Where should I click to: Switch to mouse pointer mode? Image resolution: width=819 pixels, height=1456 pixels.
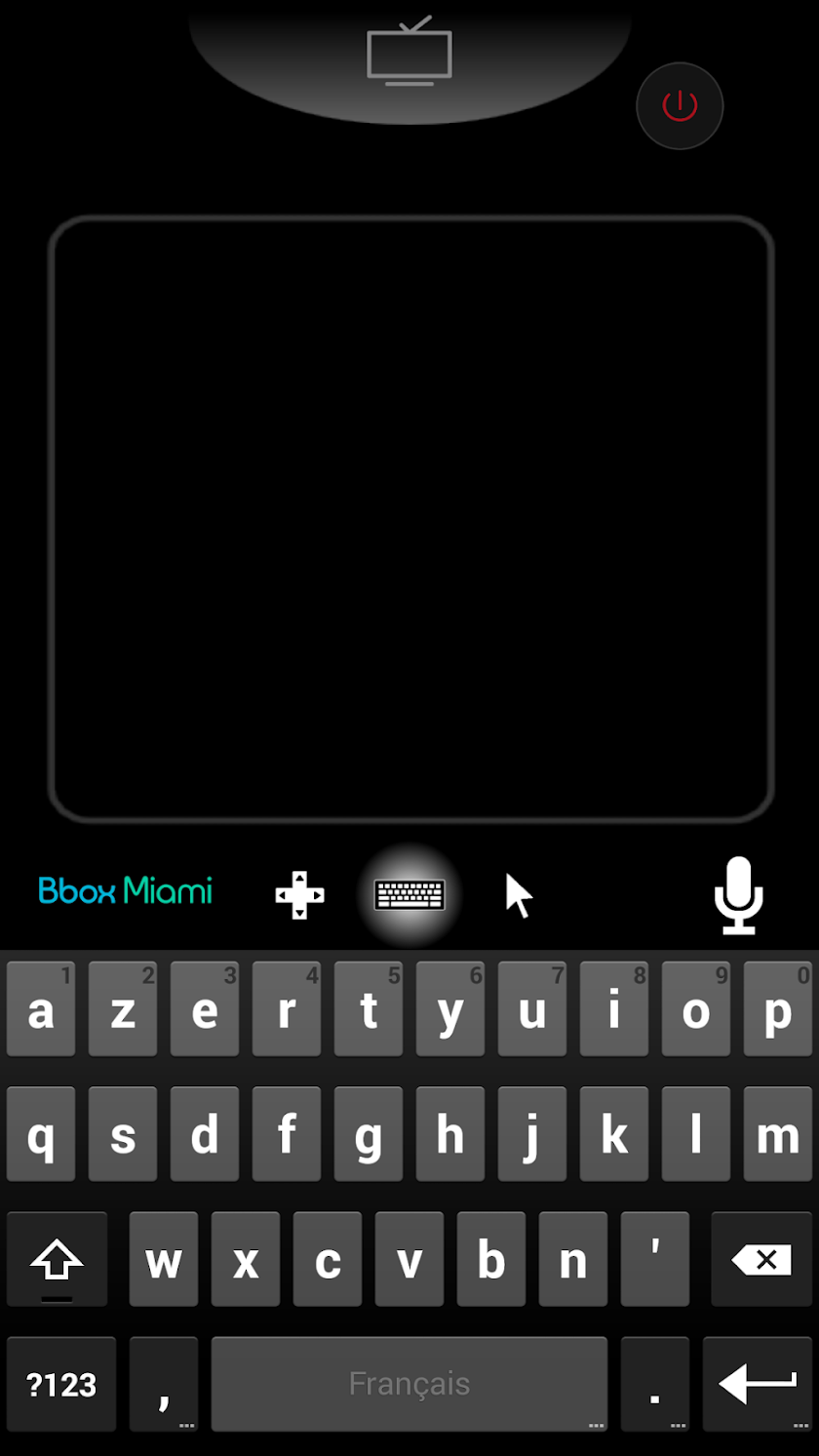pyautogui.click(x=519, y=894)
